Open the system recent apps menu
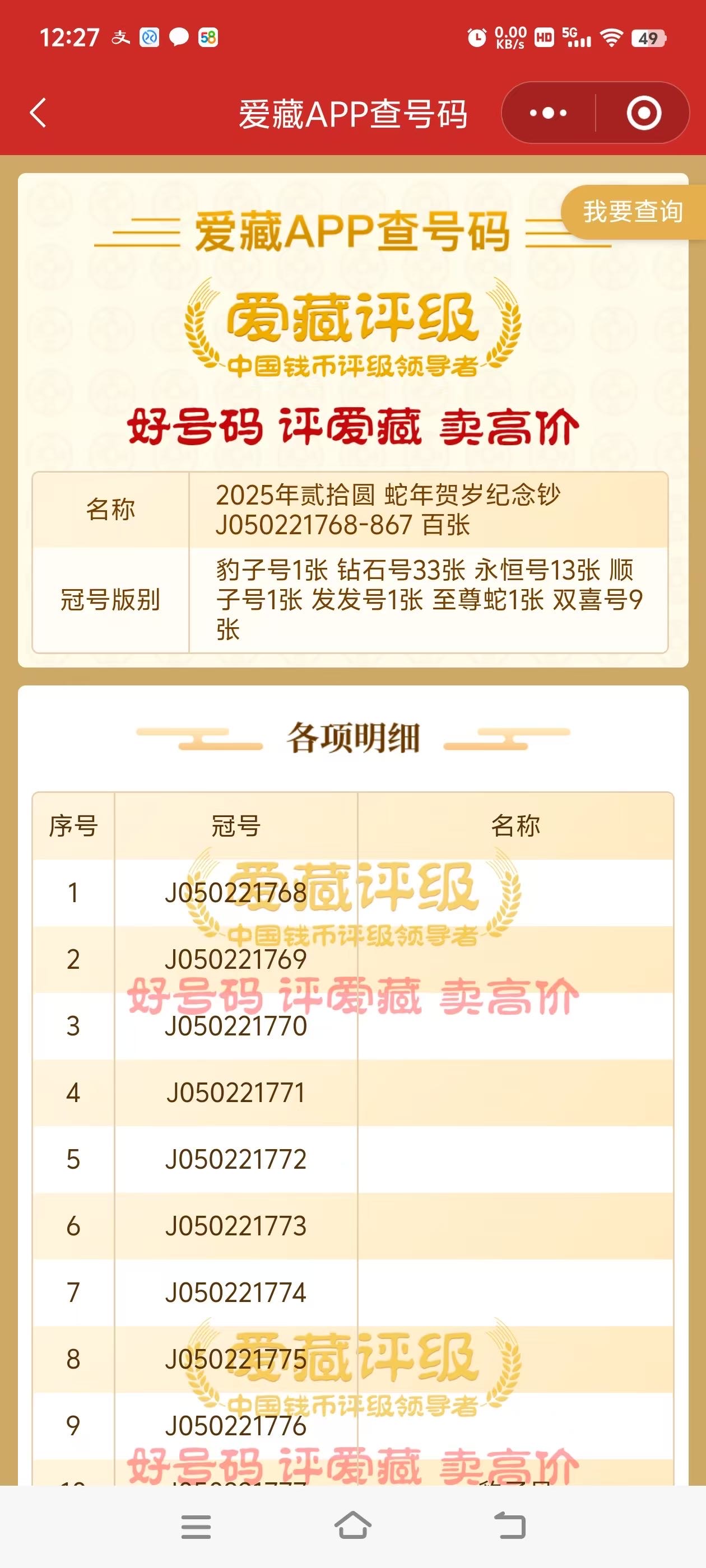This screenshot has height=1568, width=706. click(x=196, y=1527)
